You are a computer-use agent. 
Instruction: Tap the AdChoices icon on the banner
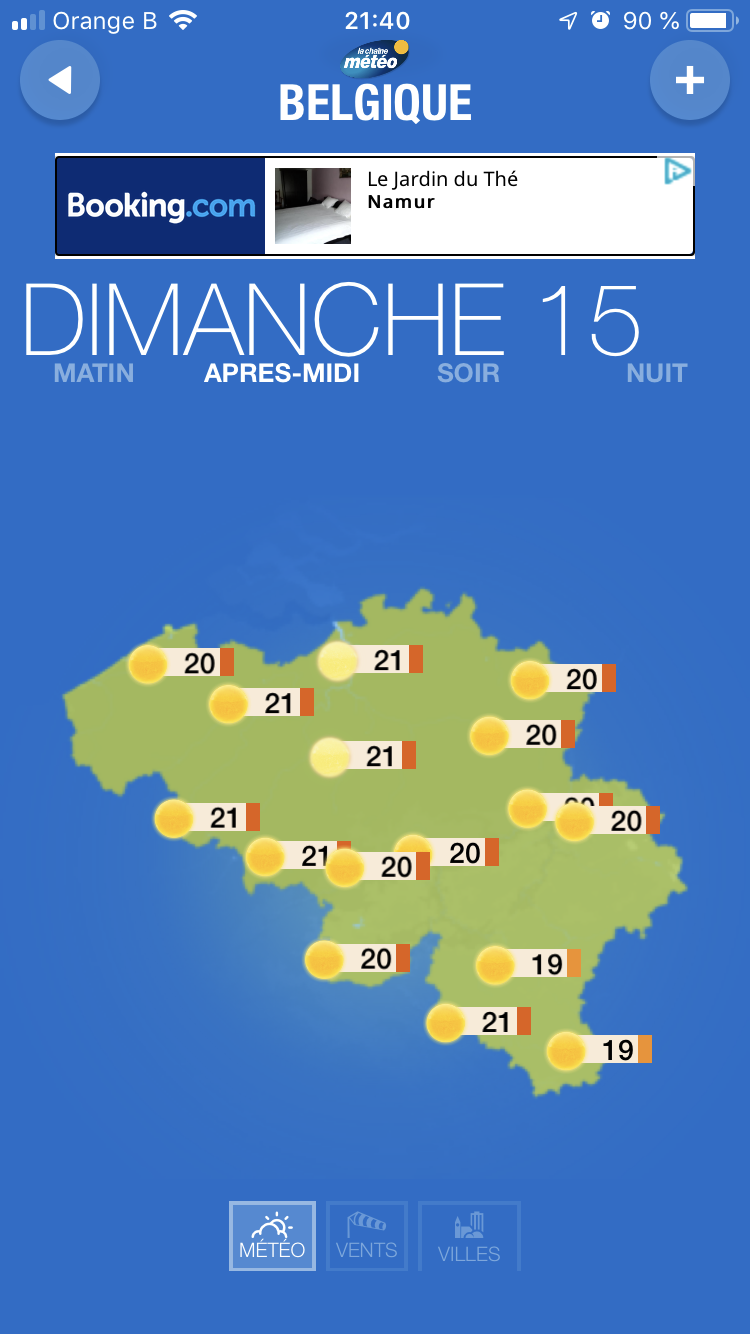[x=678, y=172]
